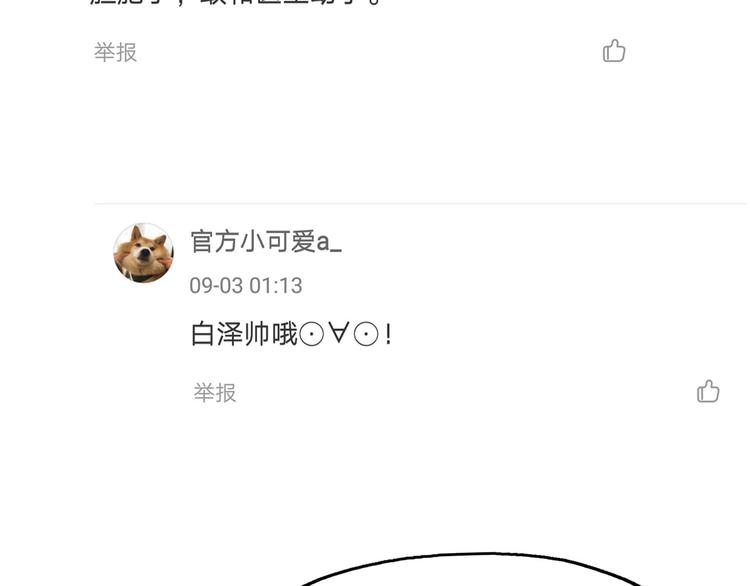This screenshot has width=750, height=586.
Task: Tap the username 官方小可爱a_
Action: [266, 241]
